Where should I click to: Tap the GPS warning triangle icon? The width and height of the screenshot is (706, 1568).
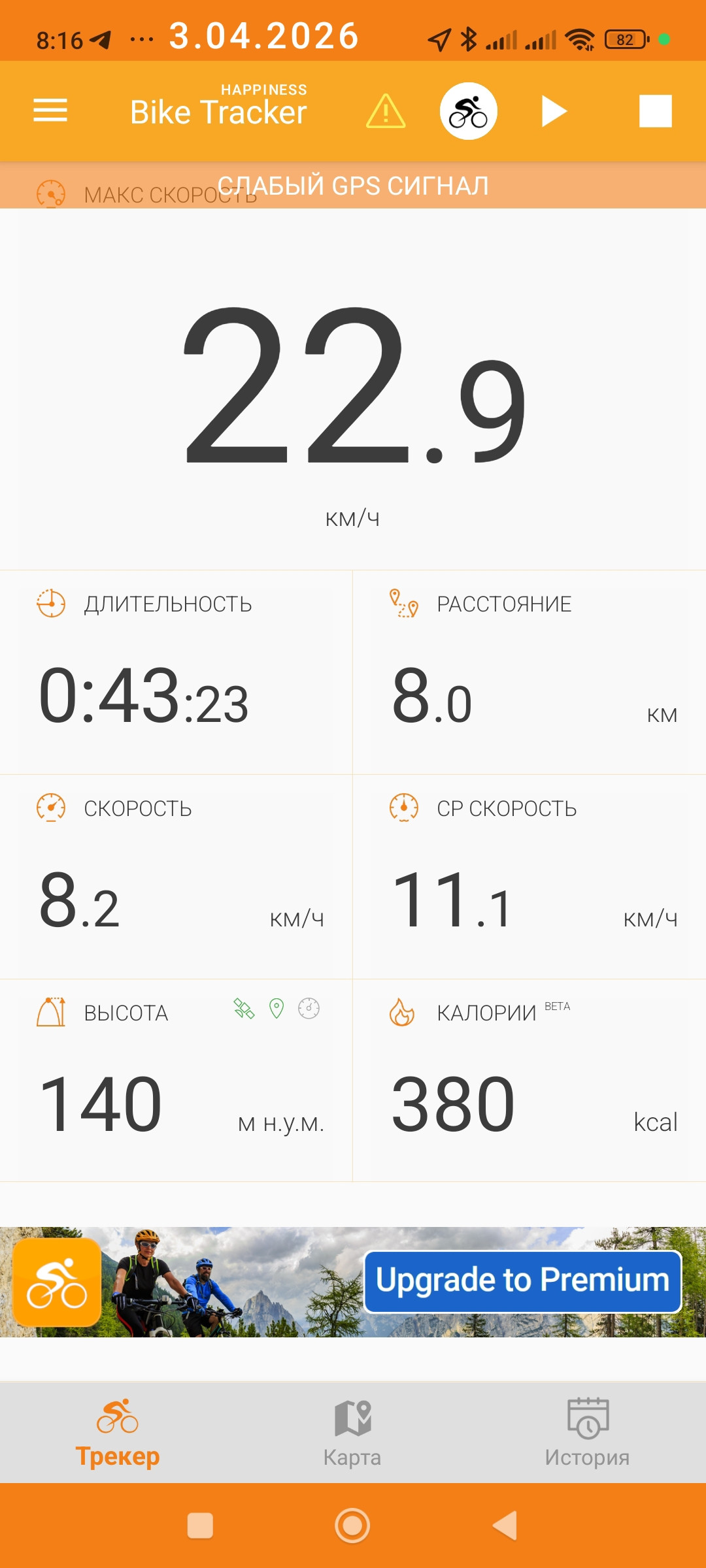click(x=386, y=110)
